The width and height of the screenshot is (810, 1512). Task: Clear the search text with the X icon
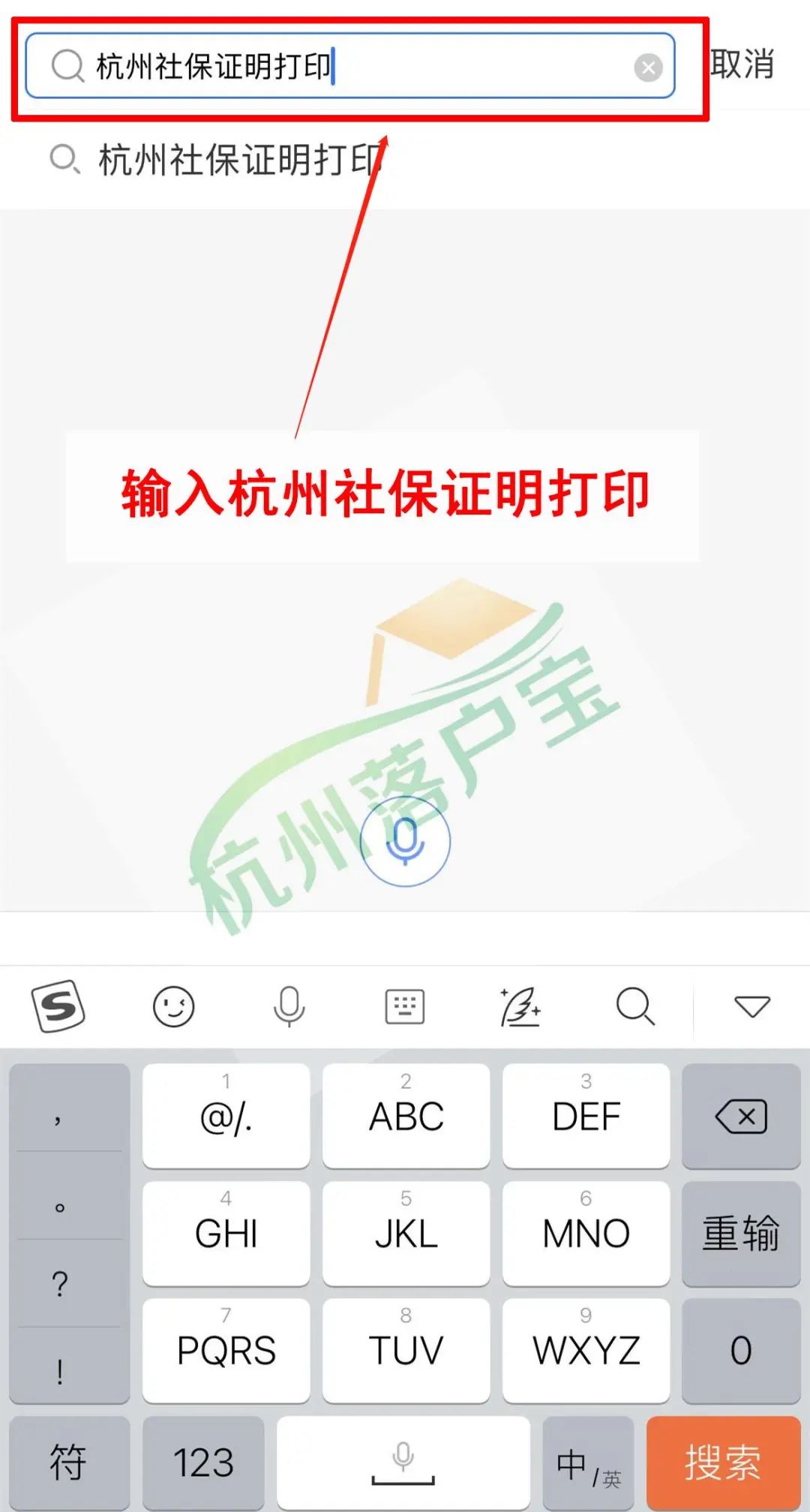point(648,68)
